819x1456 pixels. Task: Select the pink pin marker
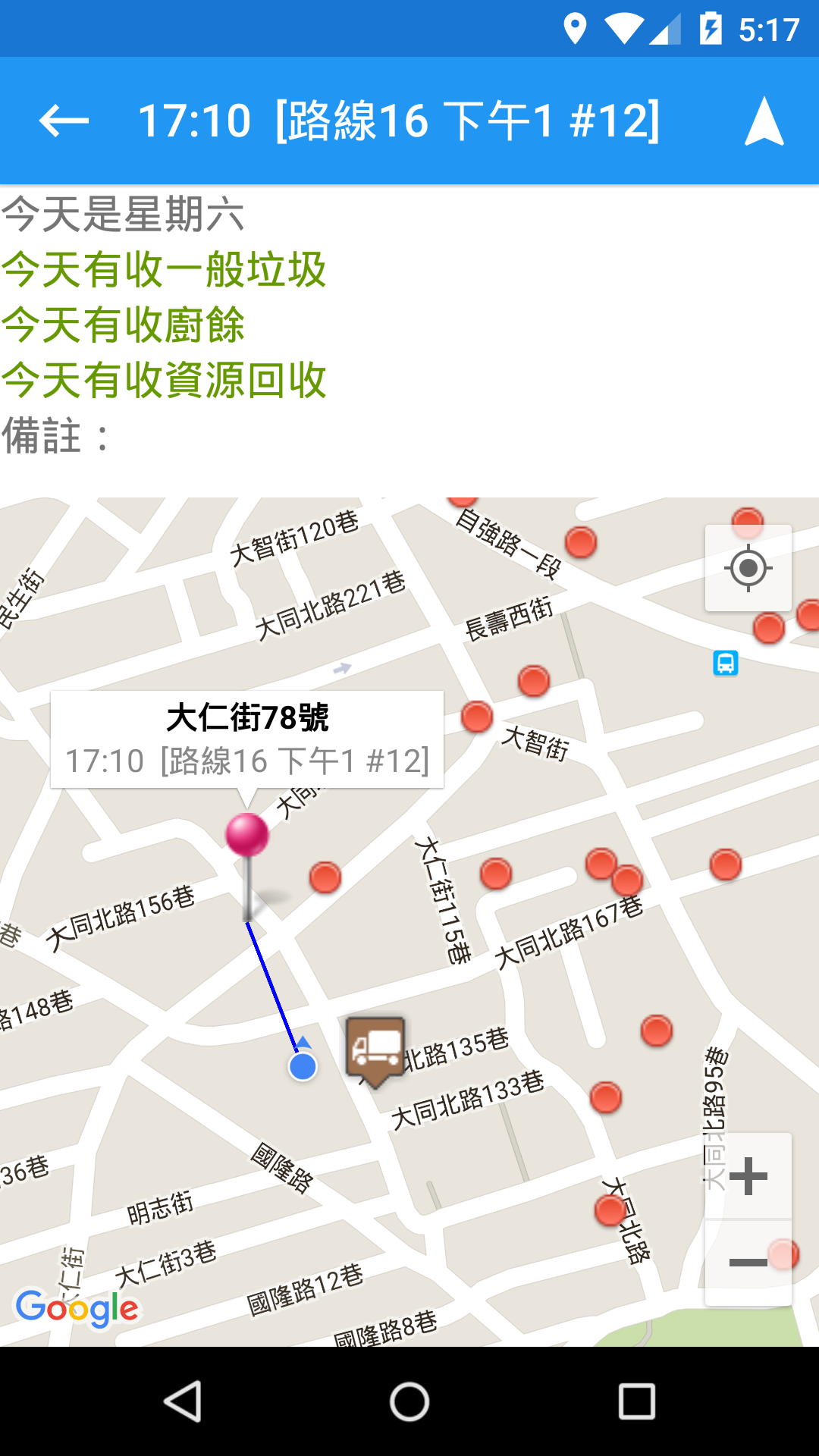coord(247,836)
